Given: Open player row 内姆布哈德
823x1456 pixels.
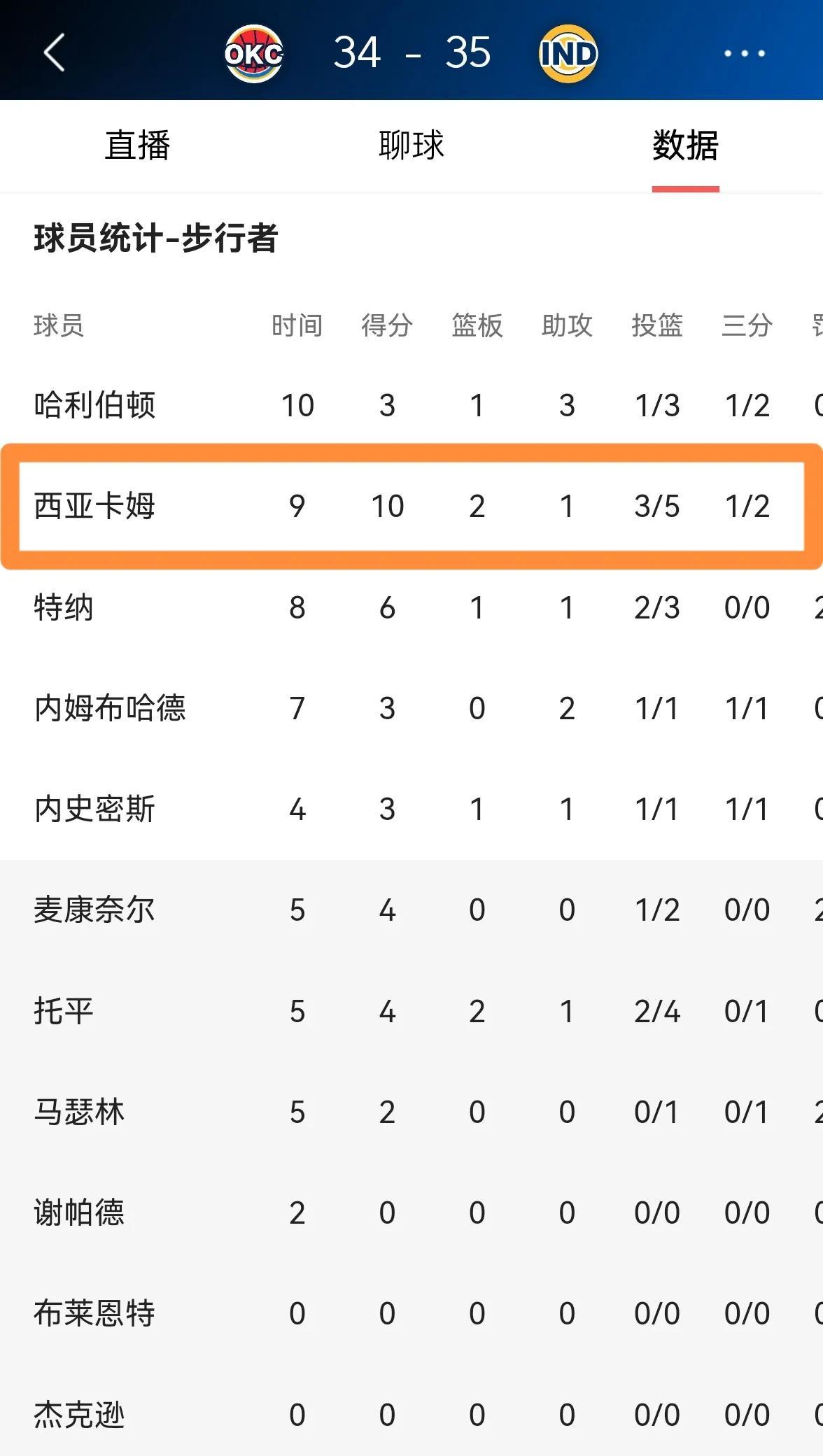Looking at the screenshot, I should 411,708.
